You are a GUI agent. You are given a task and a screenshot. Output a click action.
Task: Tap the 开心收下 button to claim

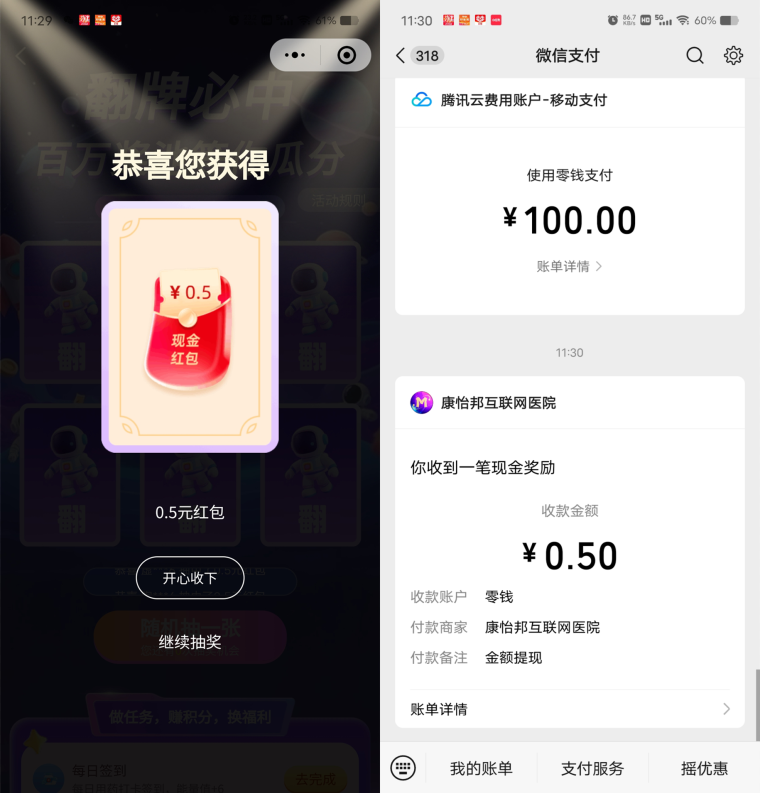(190, 578)
